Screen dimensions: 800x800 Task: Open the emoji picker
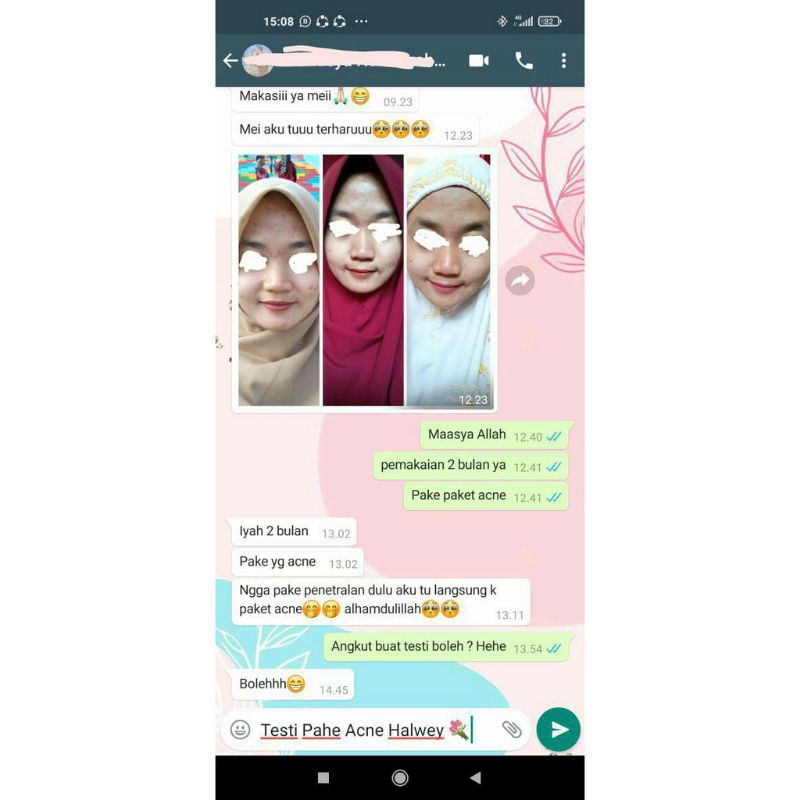(240, 730)
